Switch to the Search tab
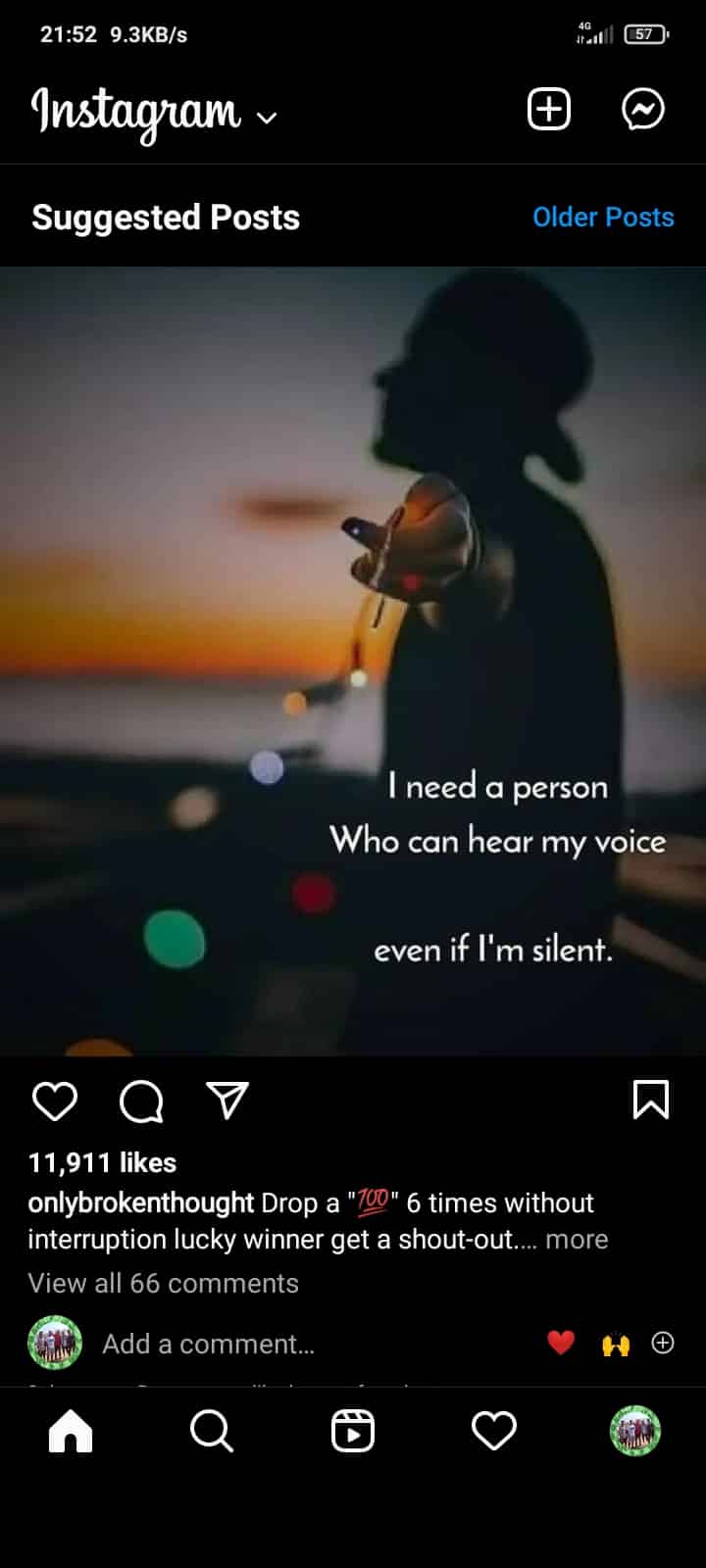706x1568 pixels. 212,1432
